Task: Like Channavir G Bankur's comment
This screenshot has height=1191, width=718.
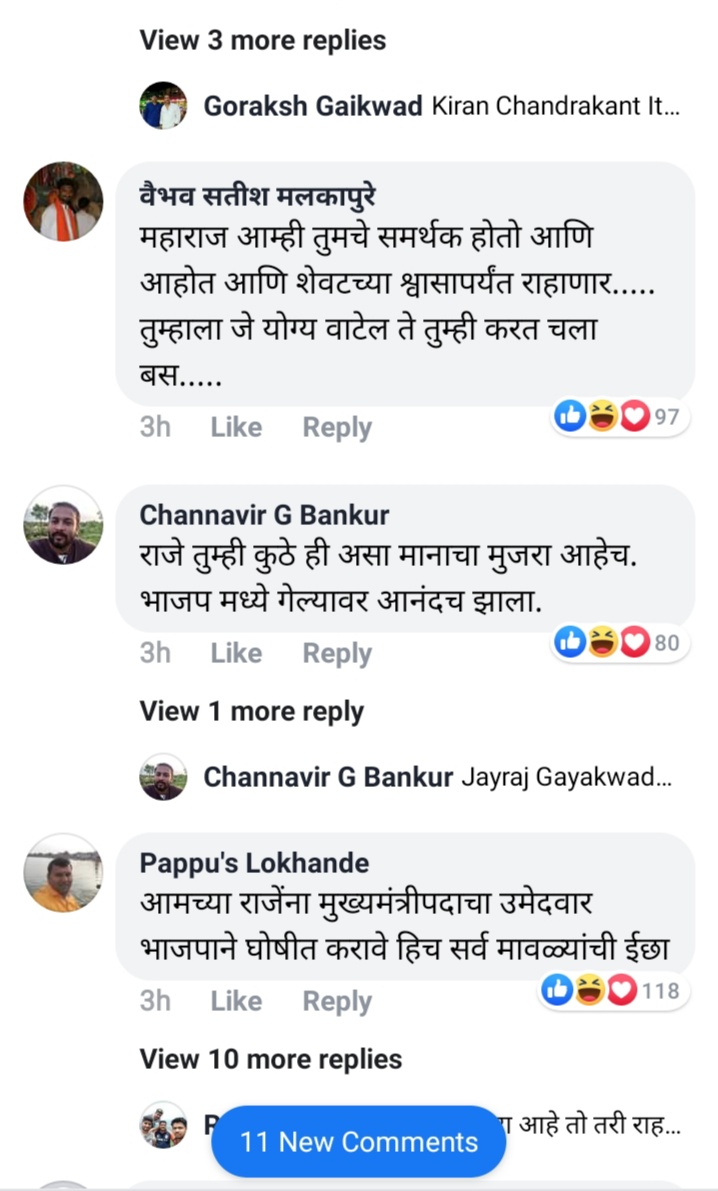Action: (236, 653)
